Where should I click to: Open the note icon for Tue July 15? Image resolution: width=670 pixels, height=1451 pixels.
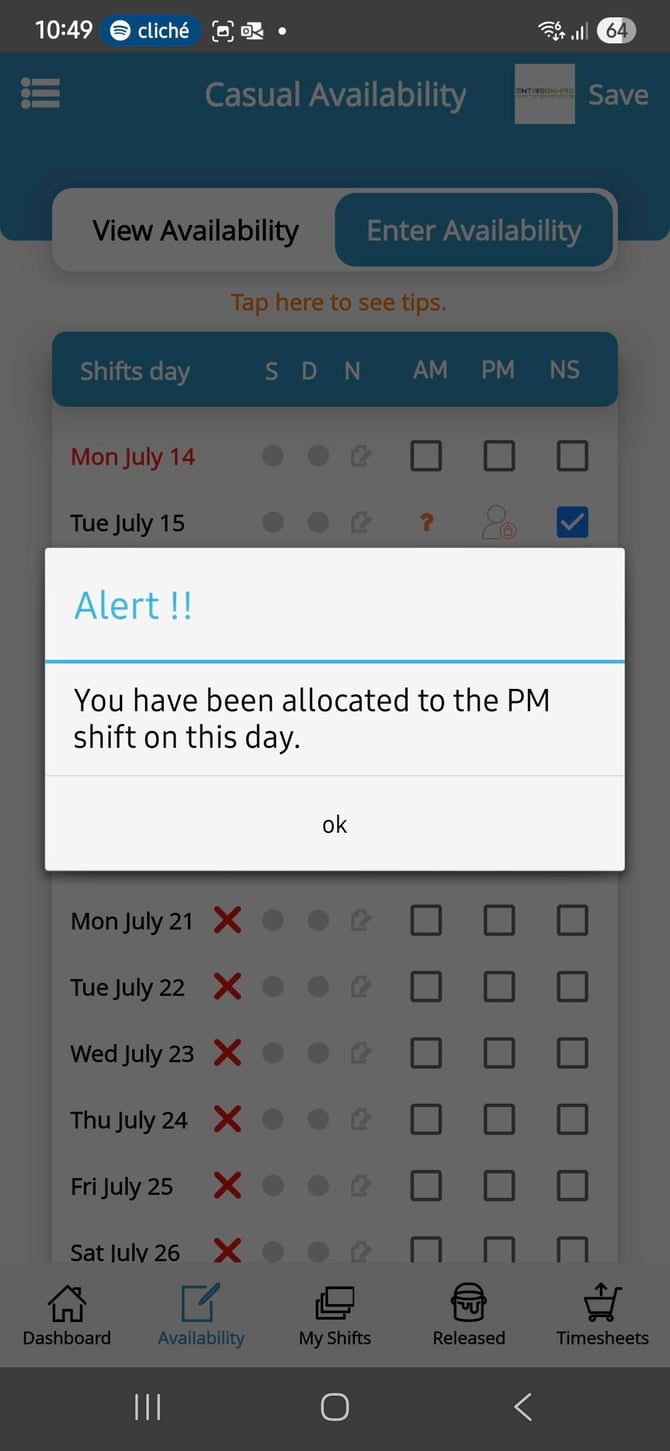point(361,522)
